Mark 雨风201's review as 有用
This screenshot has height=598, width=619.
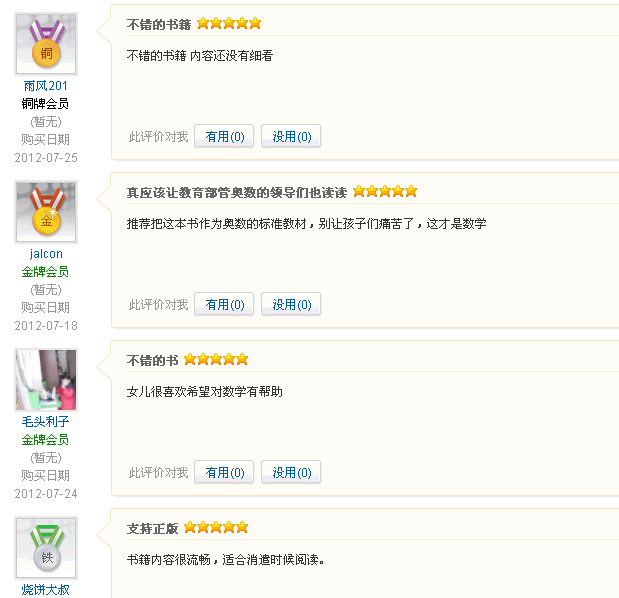(224, 137)
